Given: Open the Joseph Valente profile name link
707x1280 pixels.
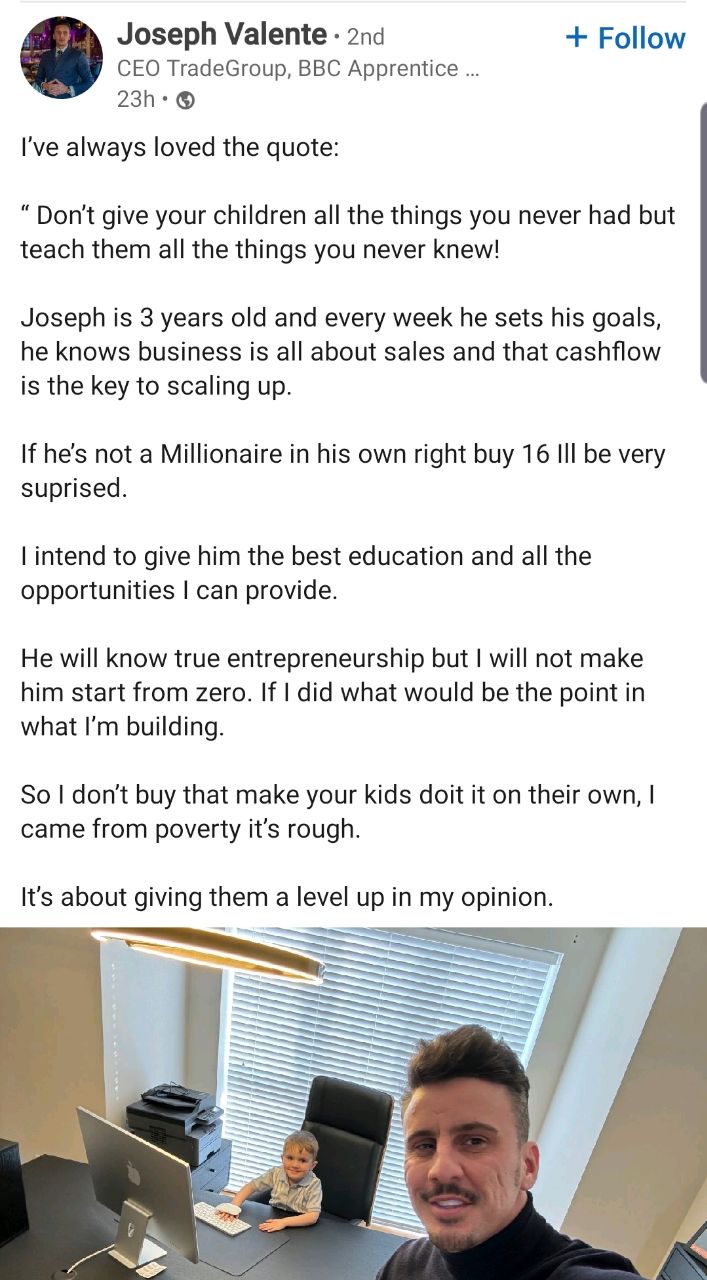Looking at the screenshot, I should (x=222, y=35).
